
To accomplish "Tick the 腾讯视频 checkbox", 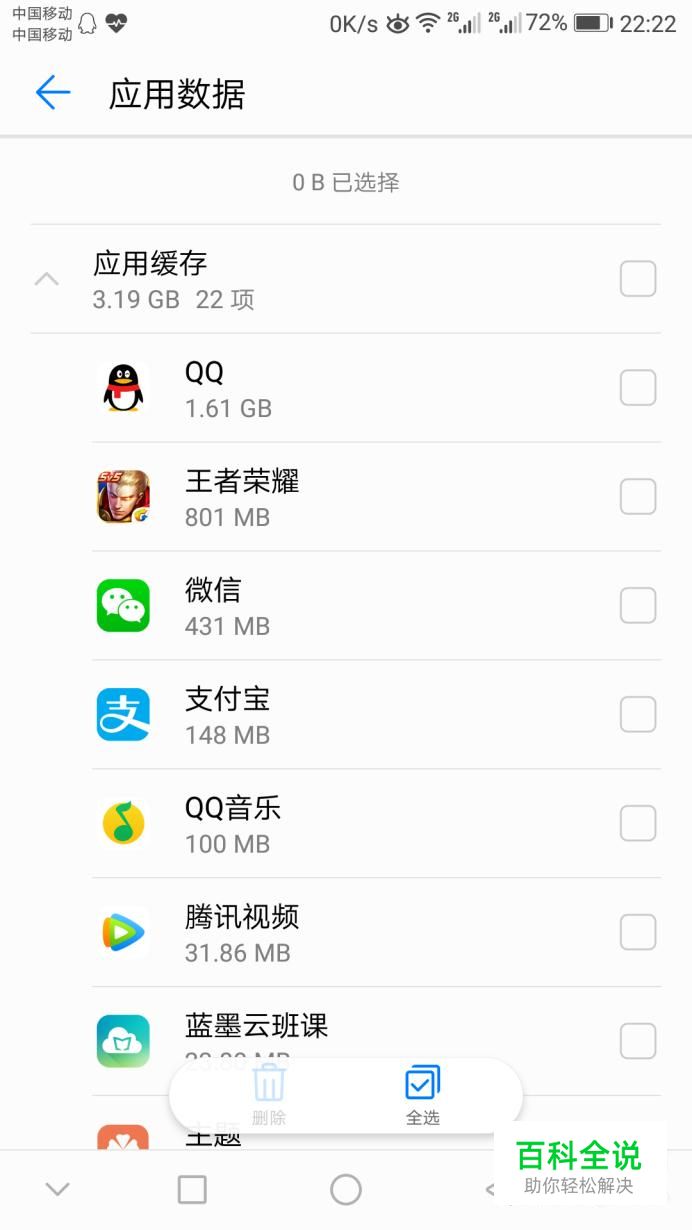I will [x=638, y=933].
